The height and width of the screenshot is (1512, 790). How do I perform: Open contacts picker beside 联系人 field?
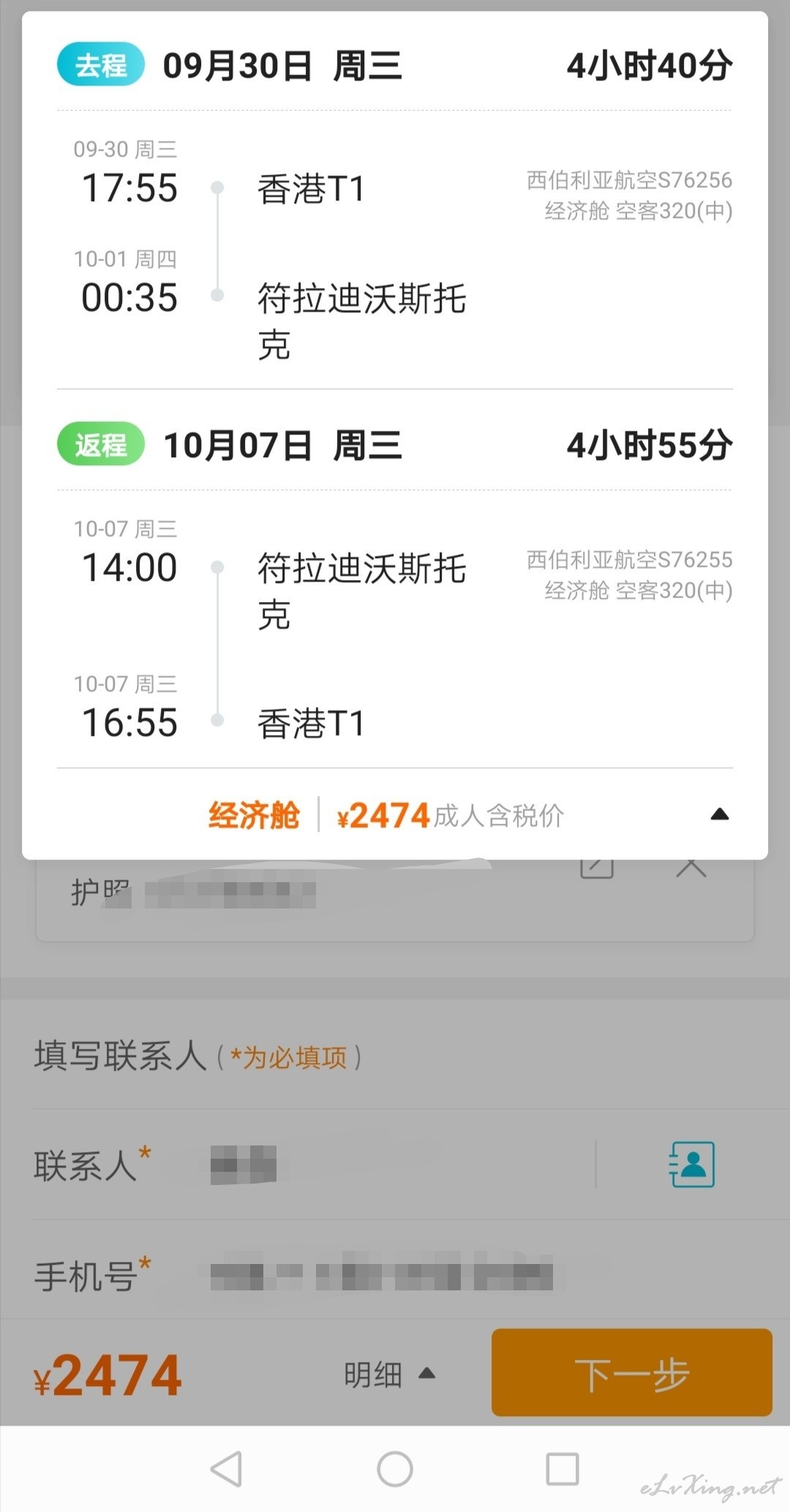pyautogui.click(x=692, y=1164)
